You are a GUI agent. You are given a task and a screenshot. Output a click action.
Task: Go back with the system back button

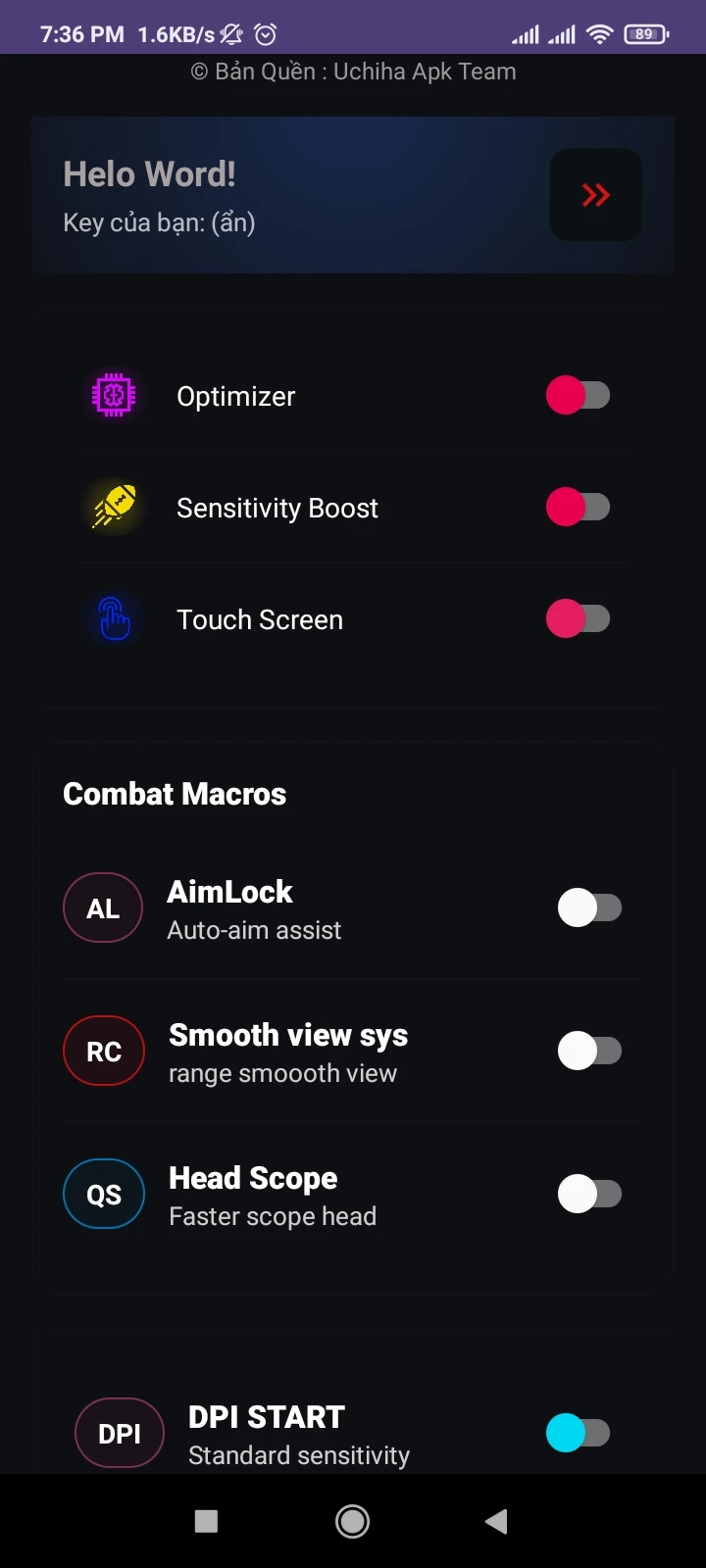496,1521
